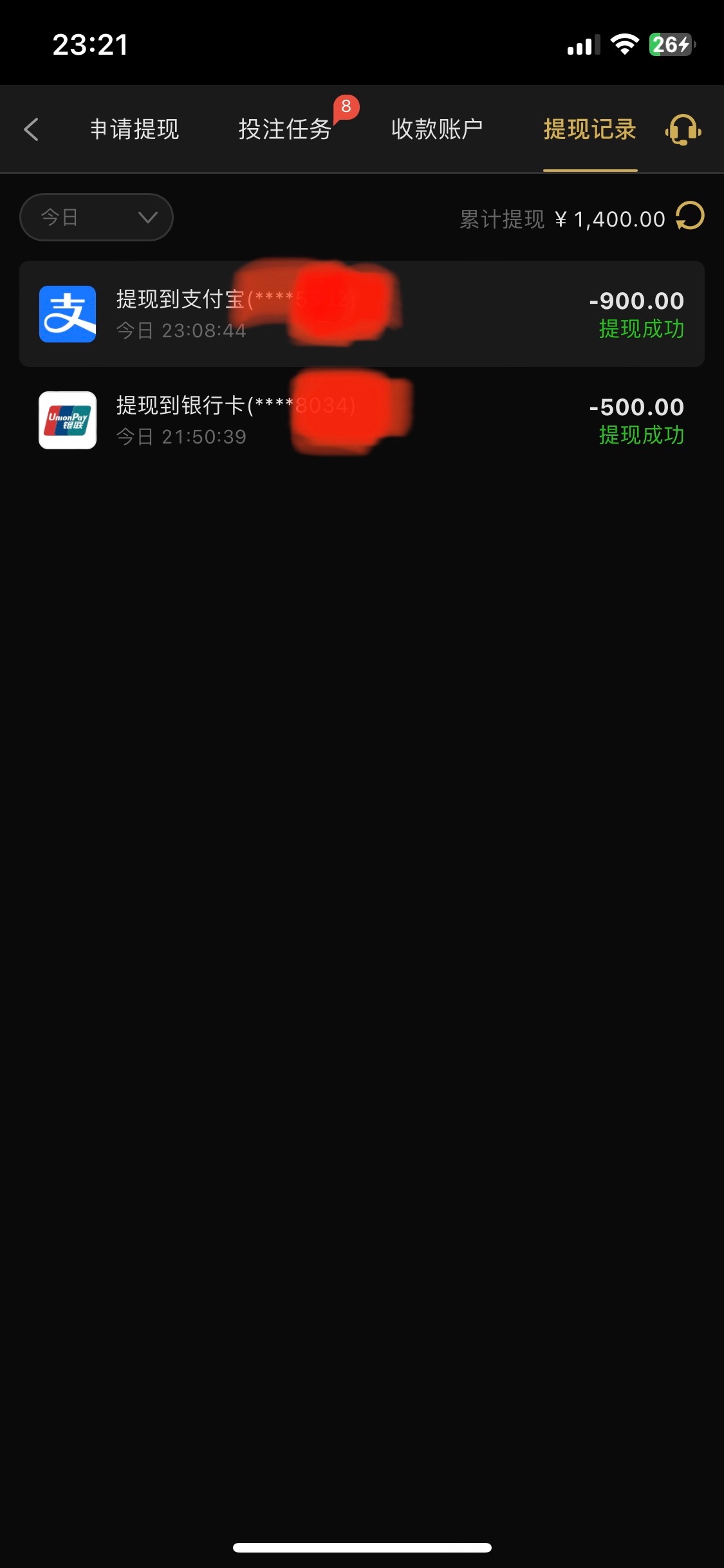Go back using the top-left arrow
The width and height of the screenshot is (724, 1568).
point(31,129)
